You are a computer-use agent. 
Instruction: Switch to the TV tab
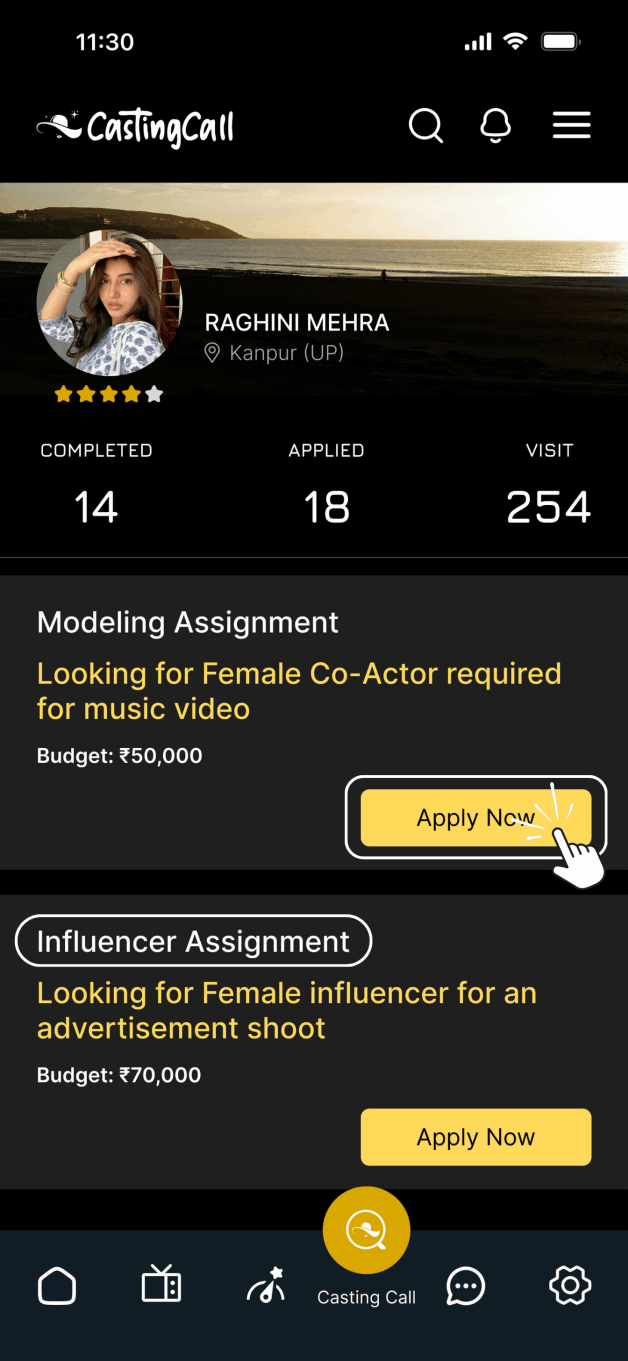161,1286
